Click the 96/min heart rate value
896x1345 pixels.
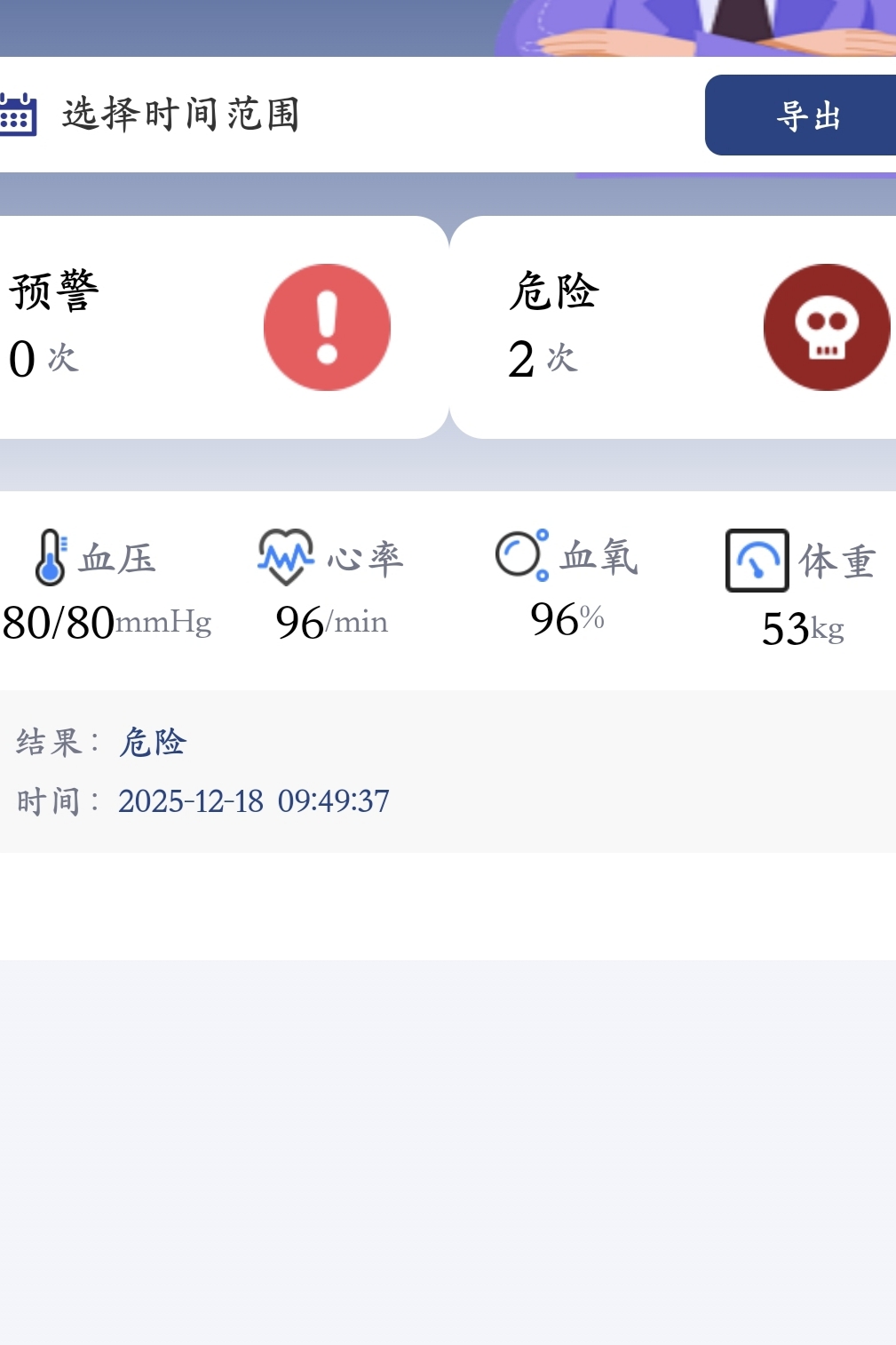tap(332, 621)
